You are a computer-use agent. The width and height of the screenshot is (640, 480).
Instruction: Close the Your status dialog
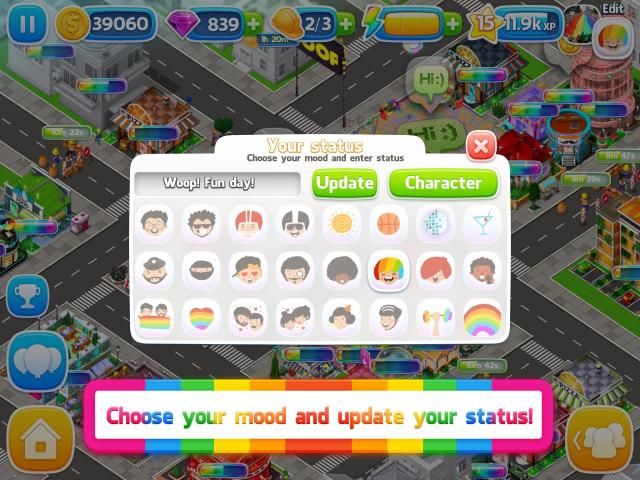coord(482,147)
